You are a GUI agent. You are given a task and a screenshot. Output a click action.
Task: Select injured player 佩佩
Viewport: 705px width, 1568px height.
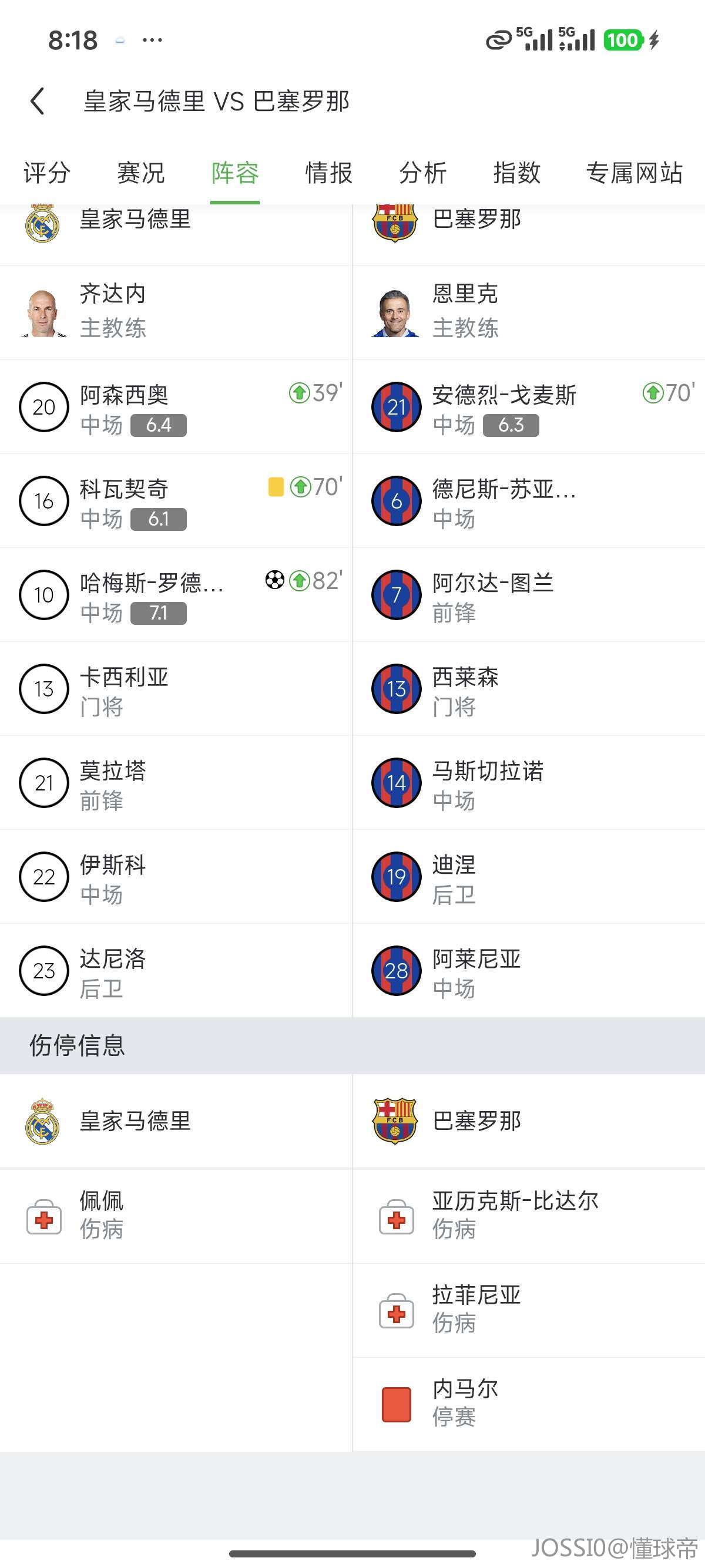coord(102,1215)
